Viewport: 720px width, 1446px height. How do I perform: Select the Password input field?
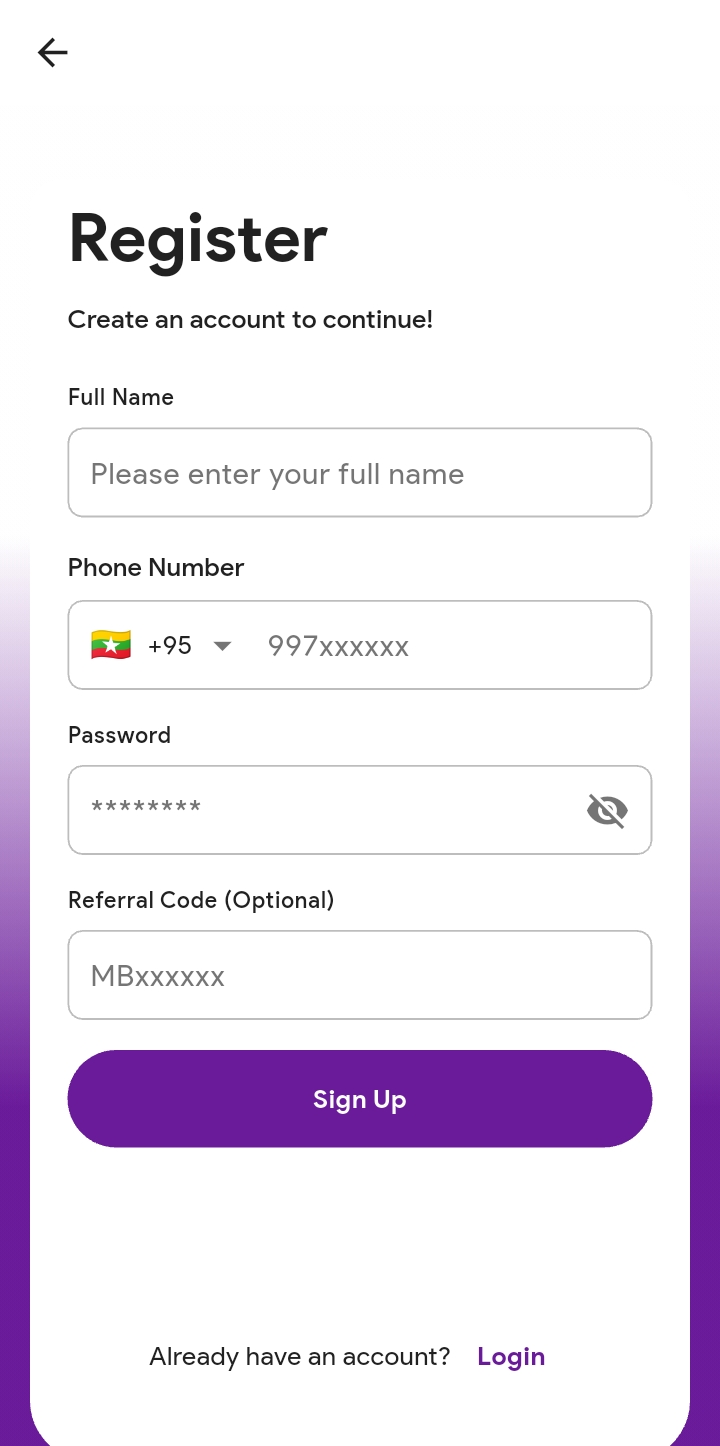pos(320,810)
